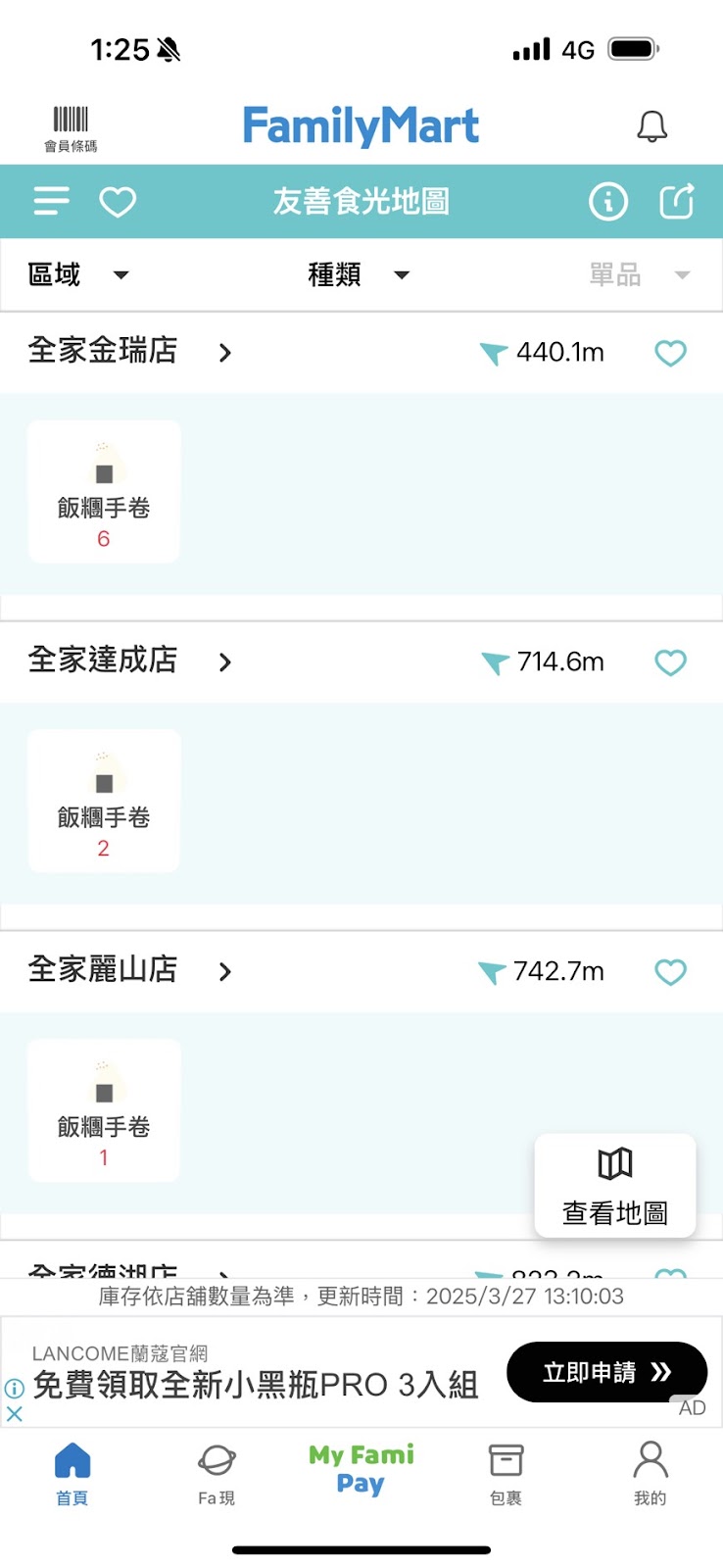Open notifications via the bell icon

pos(651,125)
